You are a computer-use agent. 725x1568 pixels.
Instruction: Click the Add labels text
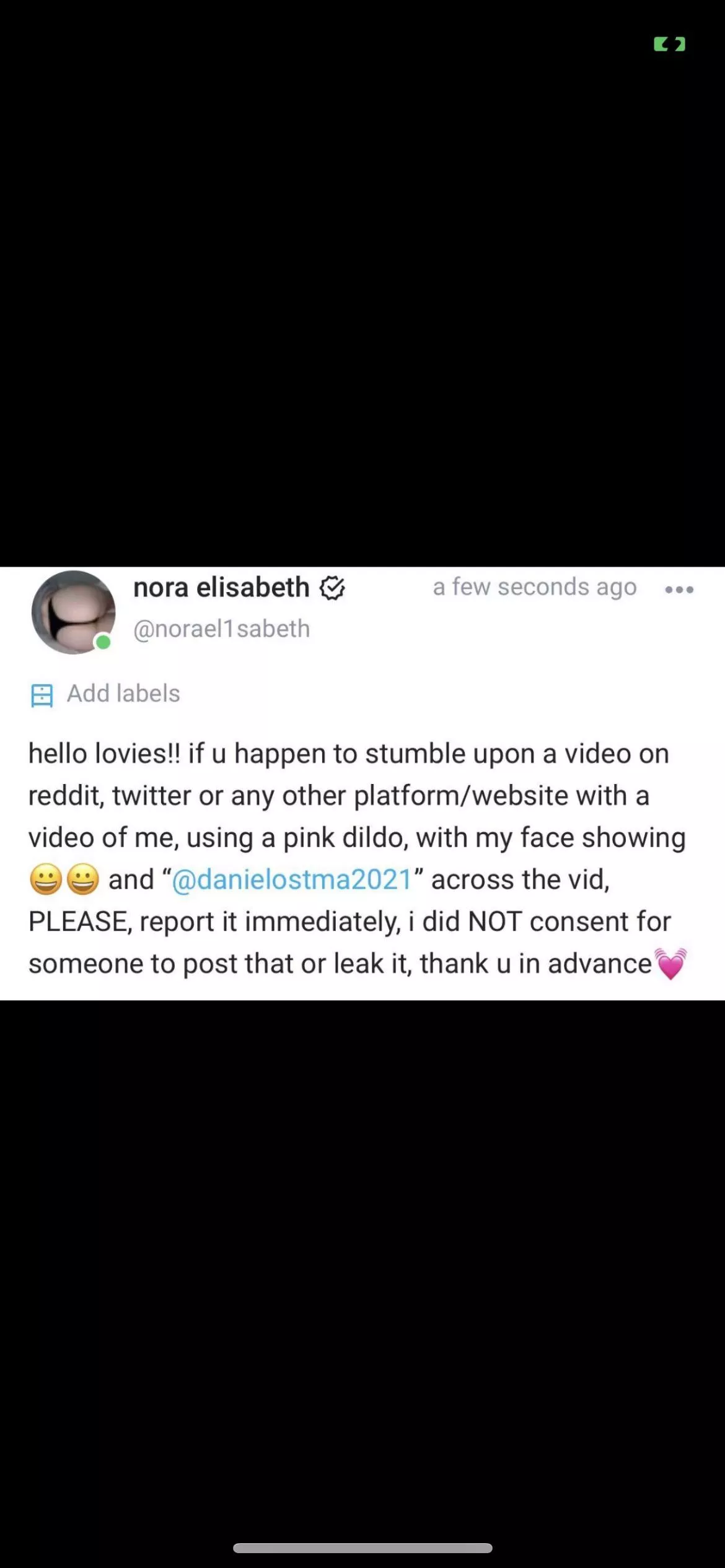pos(123,694)
